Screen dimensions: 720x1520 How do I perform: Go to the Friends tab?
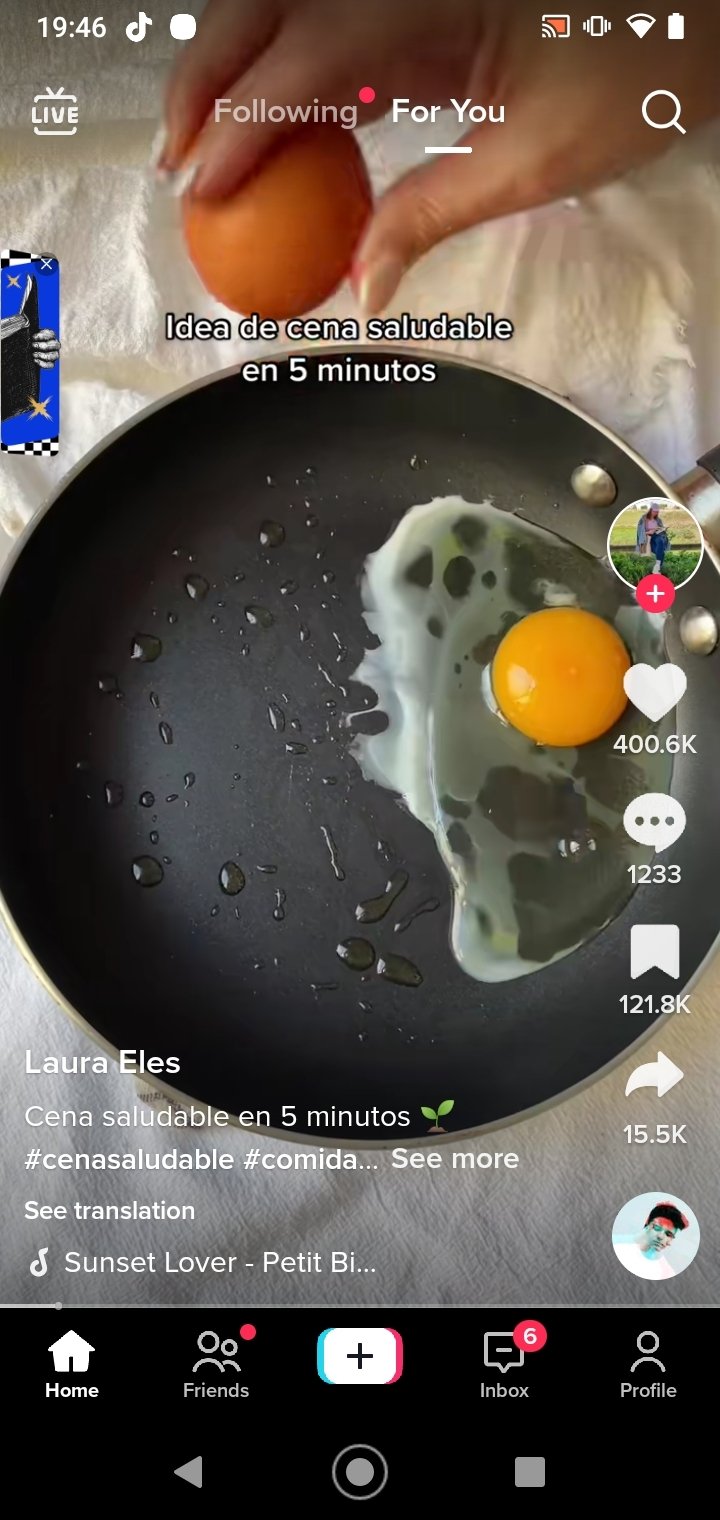click(216, 1365)
